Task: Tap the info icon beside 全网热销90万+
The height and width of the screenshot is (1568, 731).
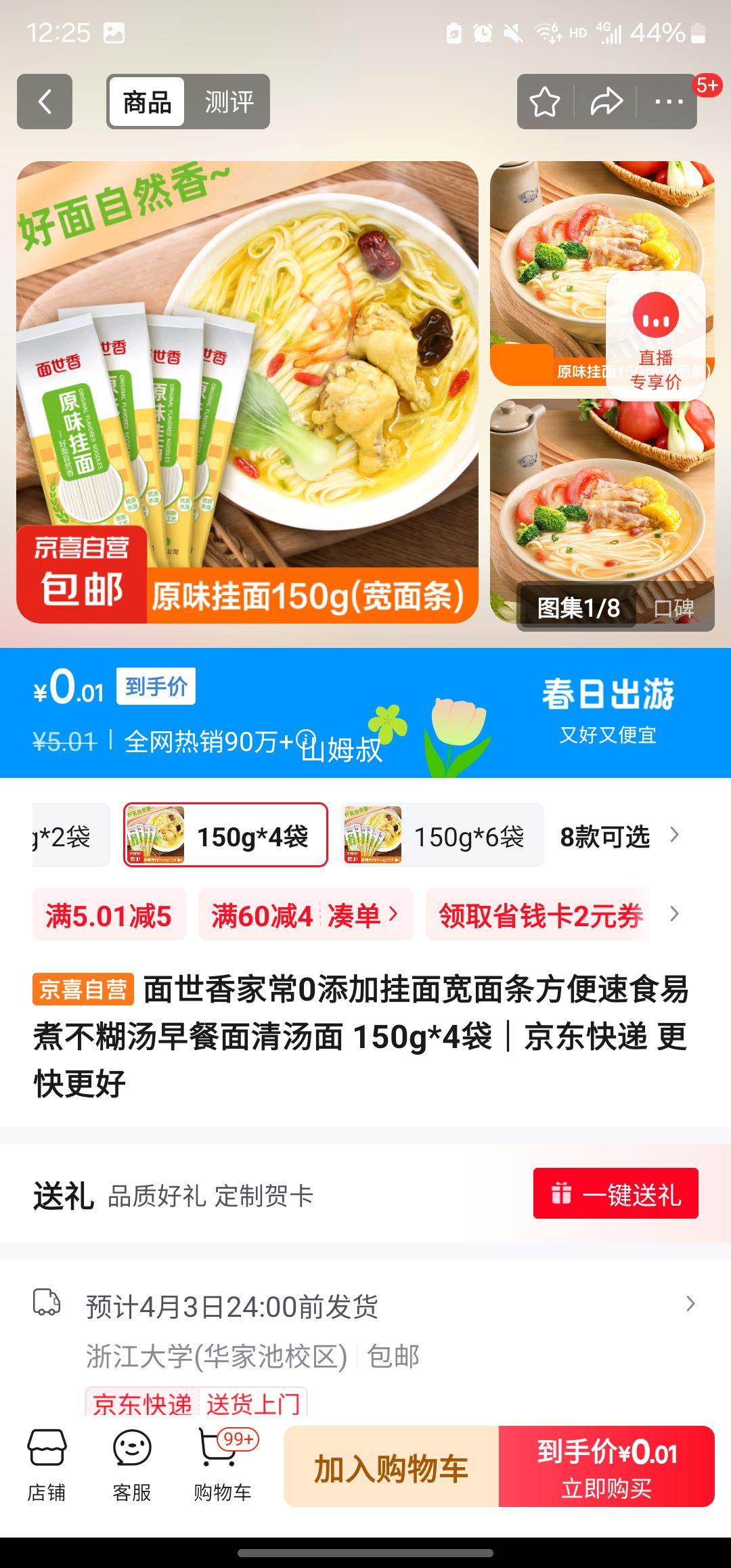Action: point(306,739)
